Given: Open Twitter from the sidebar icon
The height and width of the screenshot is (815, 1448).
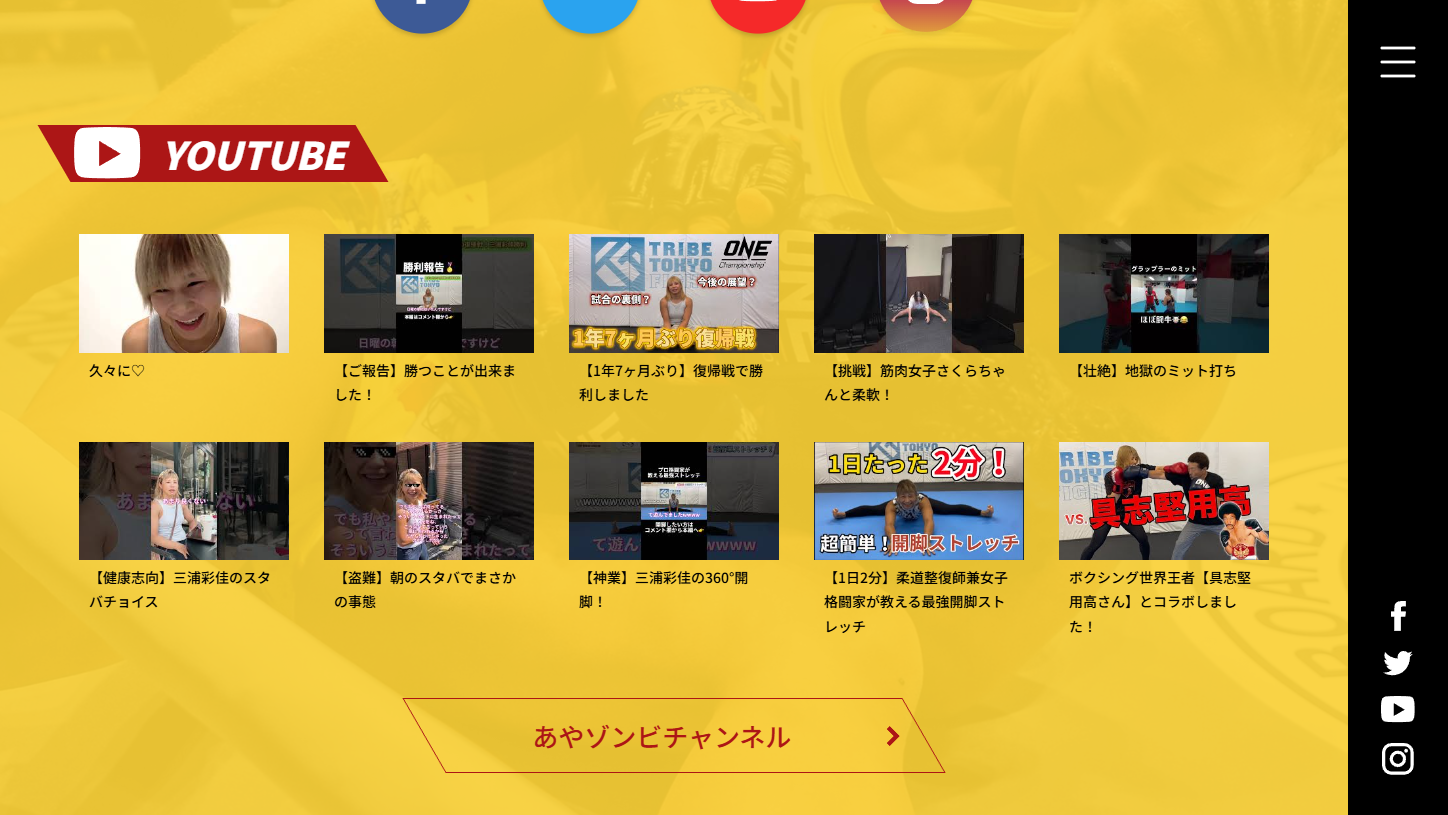Looking at the screenshot, I should click(x=1397, y=663).
